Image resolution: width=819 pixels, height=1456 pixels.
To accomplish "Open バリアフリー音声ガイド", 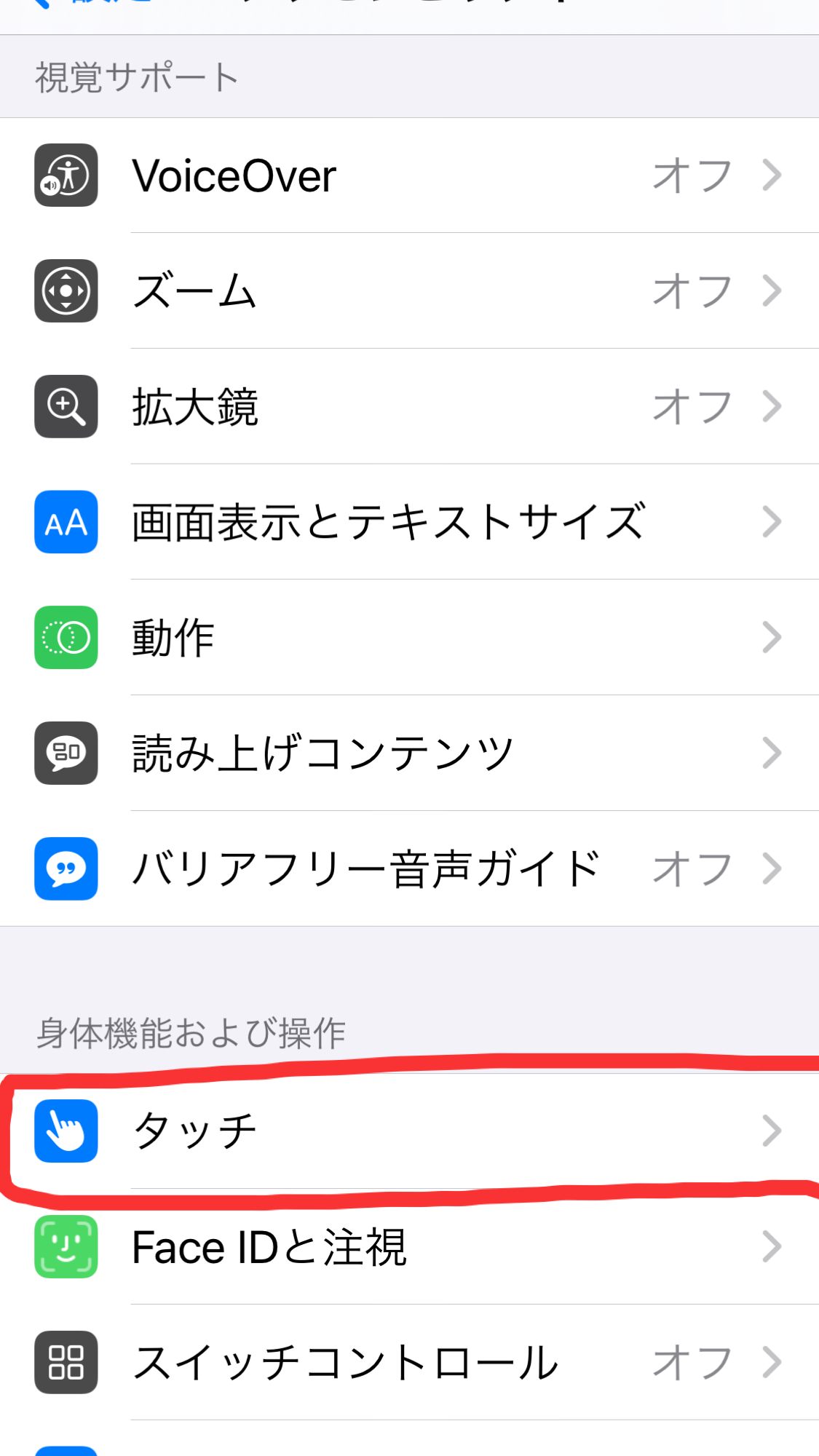I will pos(408,869).
